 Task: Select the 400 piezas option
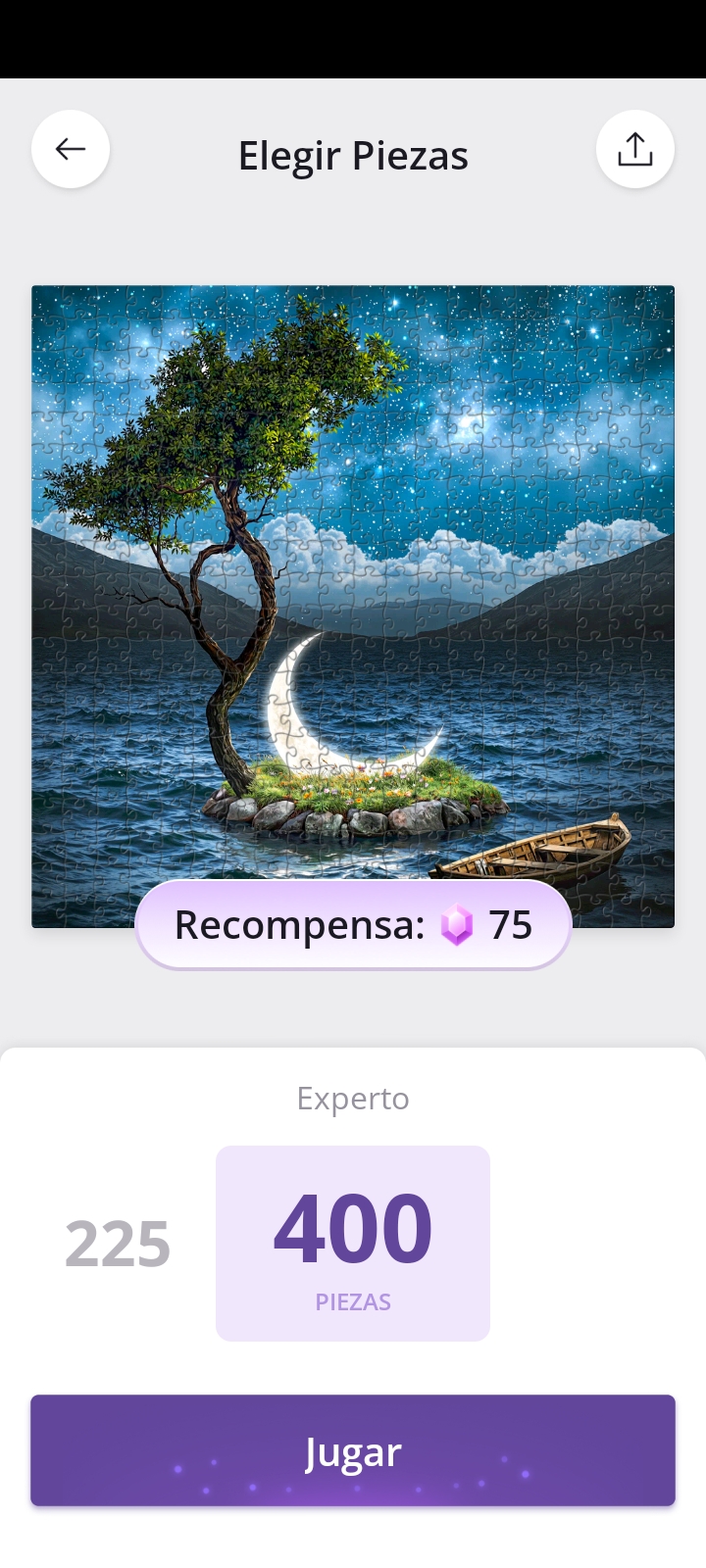click(x=353, y=1243)
